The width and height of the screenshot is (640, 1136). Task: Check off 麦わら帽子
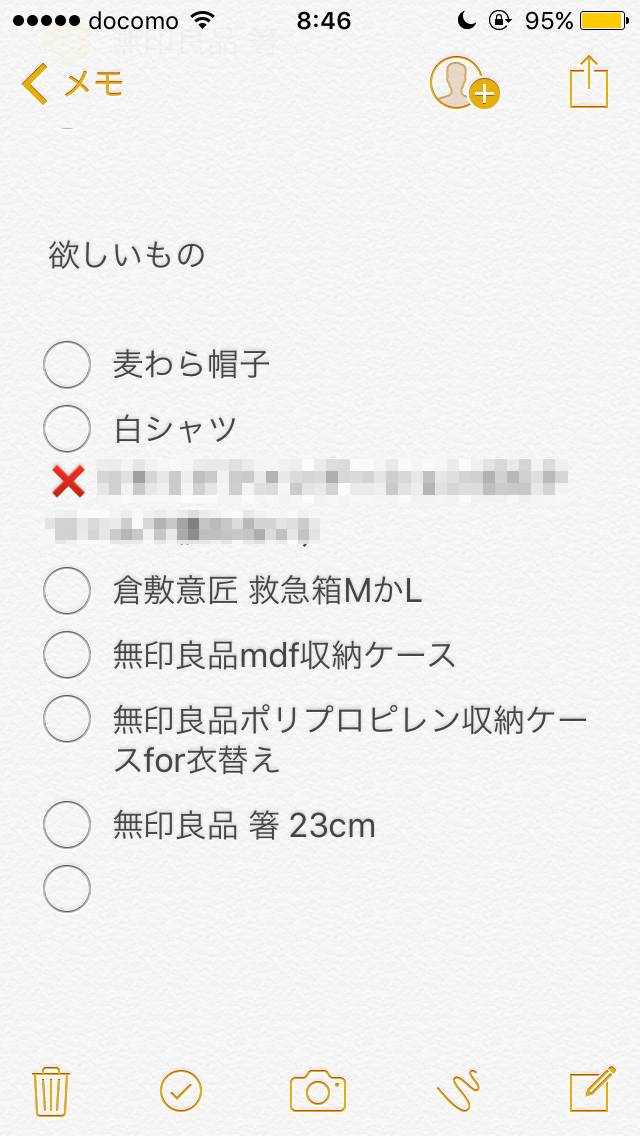click(x=67, y=364)
